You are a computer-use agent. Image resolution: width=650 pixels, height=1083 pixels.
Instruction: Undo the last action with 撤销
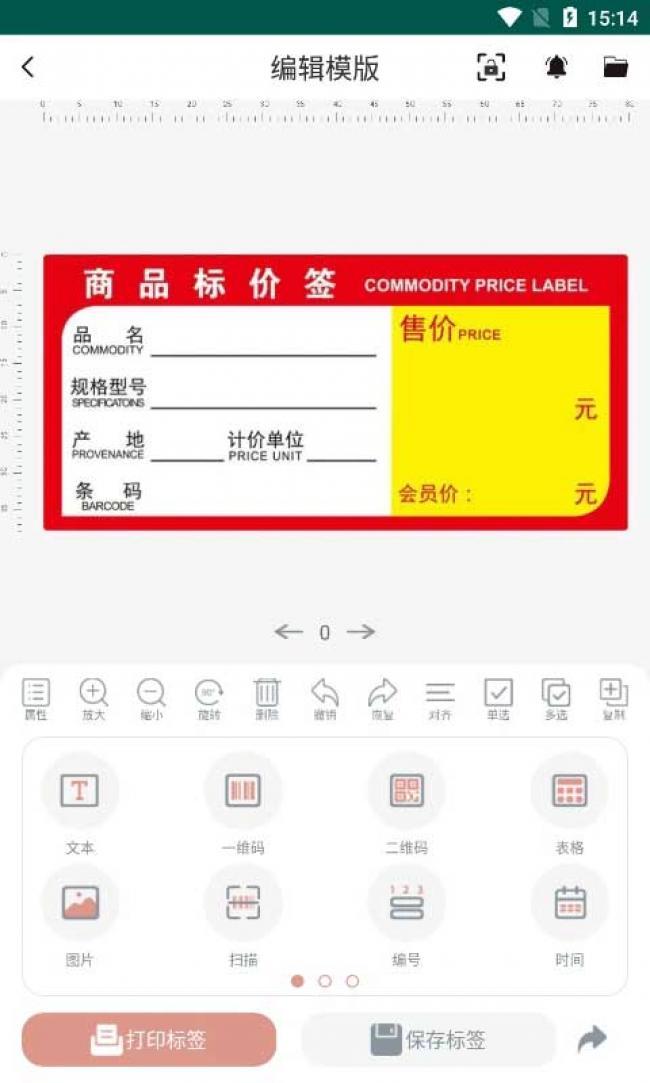coord(324,698)
